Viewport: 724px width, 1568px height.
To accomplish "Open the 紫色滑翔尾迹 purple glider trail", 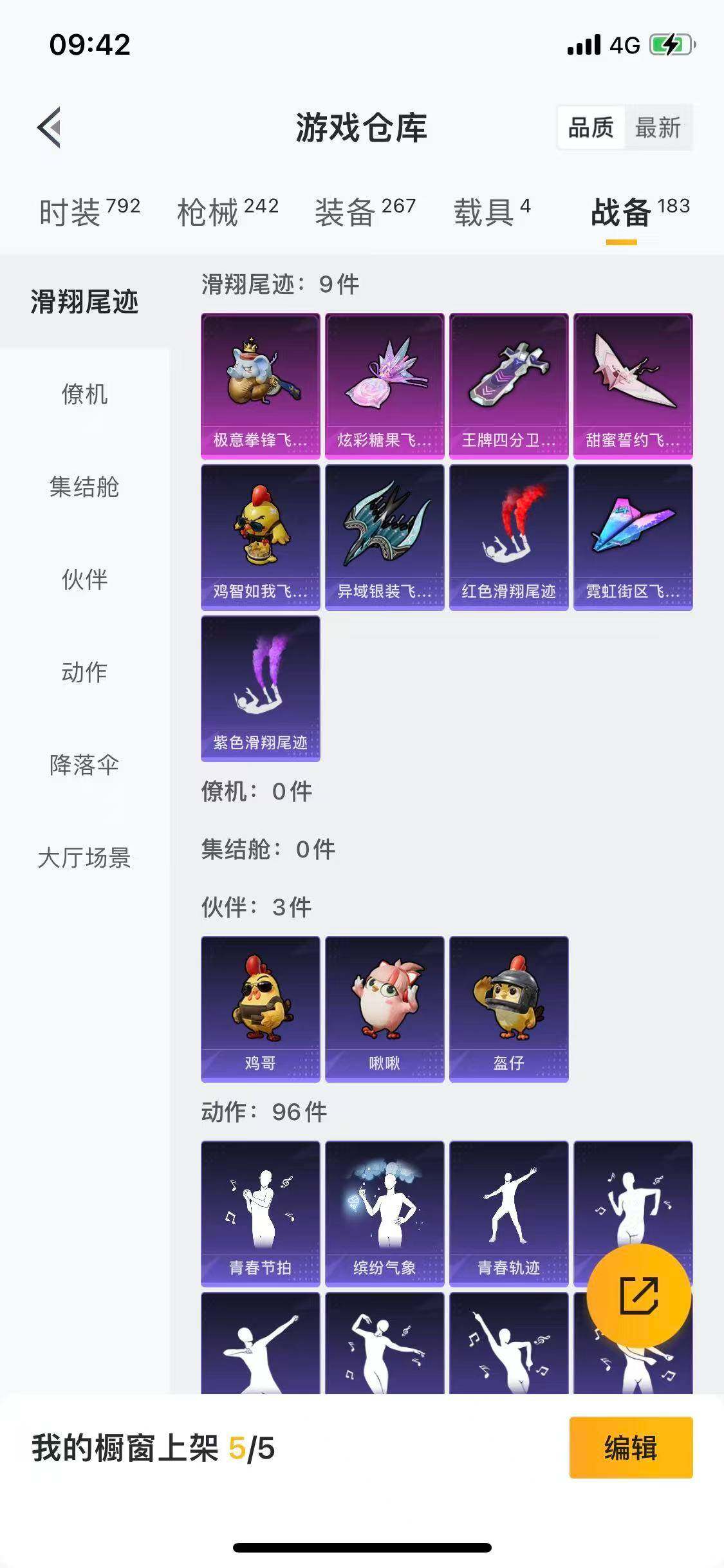I will 260,691.
